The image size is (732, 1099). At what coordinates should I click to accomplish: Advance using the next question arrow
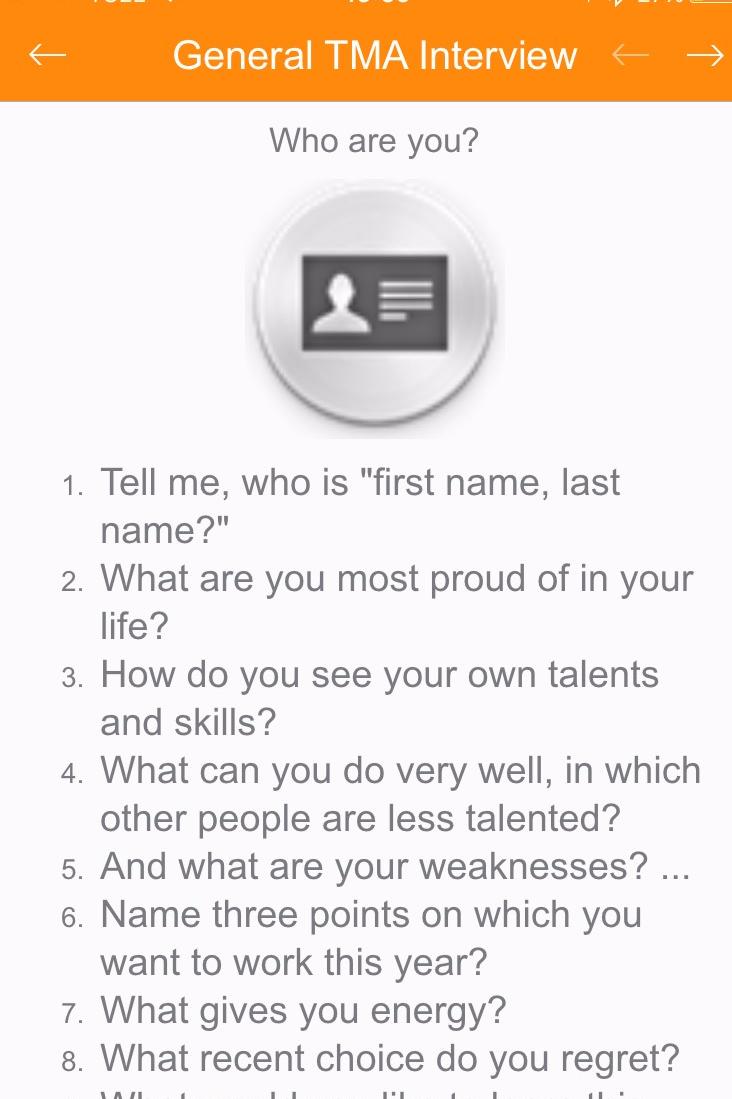(x=706, y=55)
